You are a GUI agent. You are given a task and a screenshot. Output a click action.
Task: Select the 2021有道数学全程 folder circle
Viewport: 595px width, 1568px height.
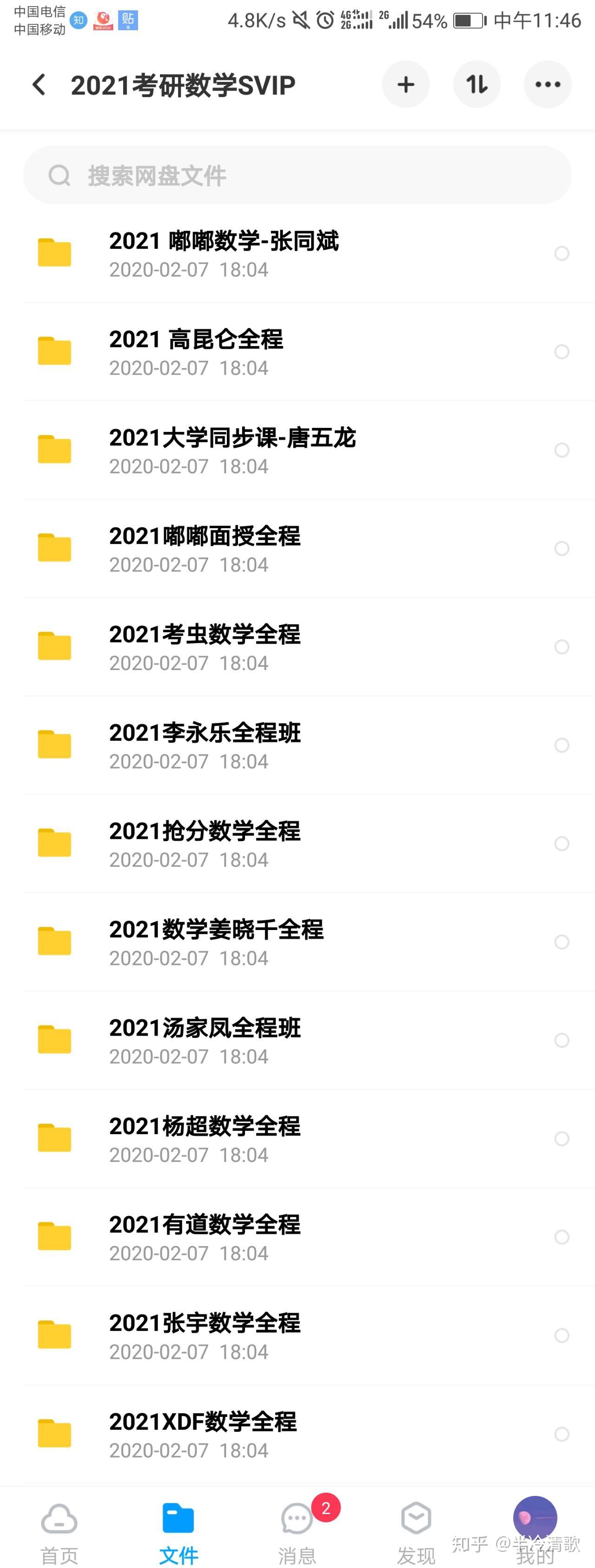[562, 1237]
